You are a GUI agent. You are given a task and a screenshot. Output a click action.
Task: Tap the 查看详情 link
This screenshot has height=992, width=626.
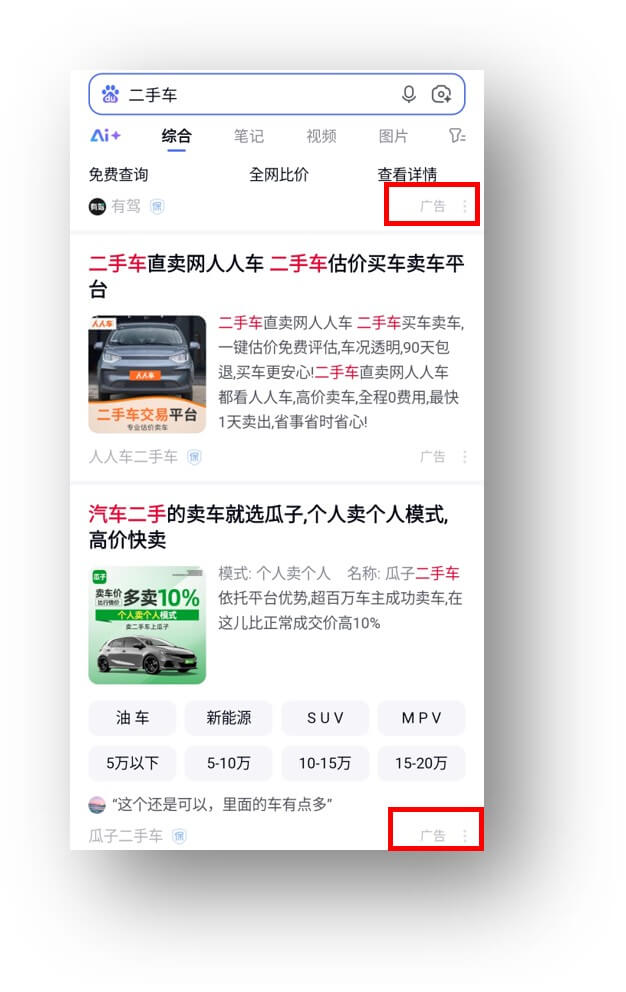tap(407, 175)
